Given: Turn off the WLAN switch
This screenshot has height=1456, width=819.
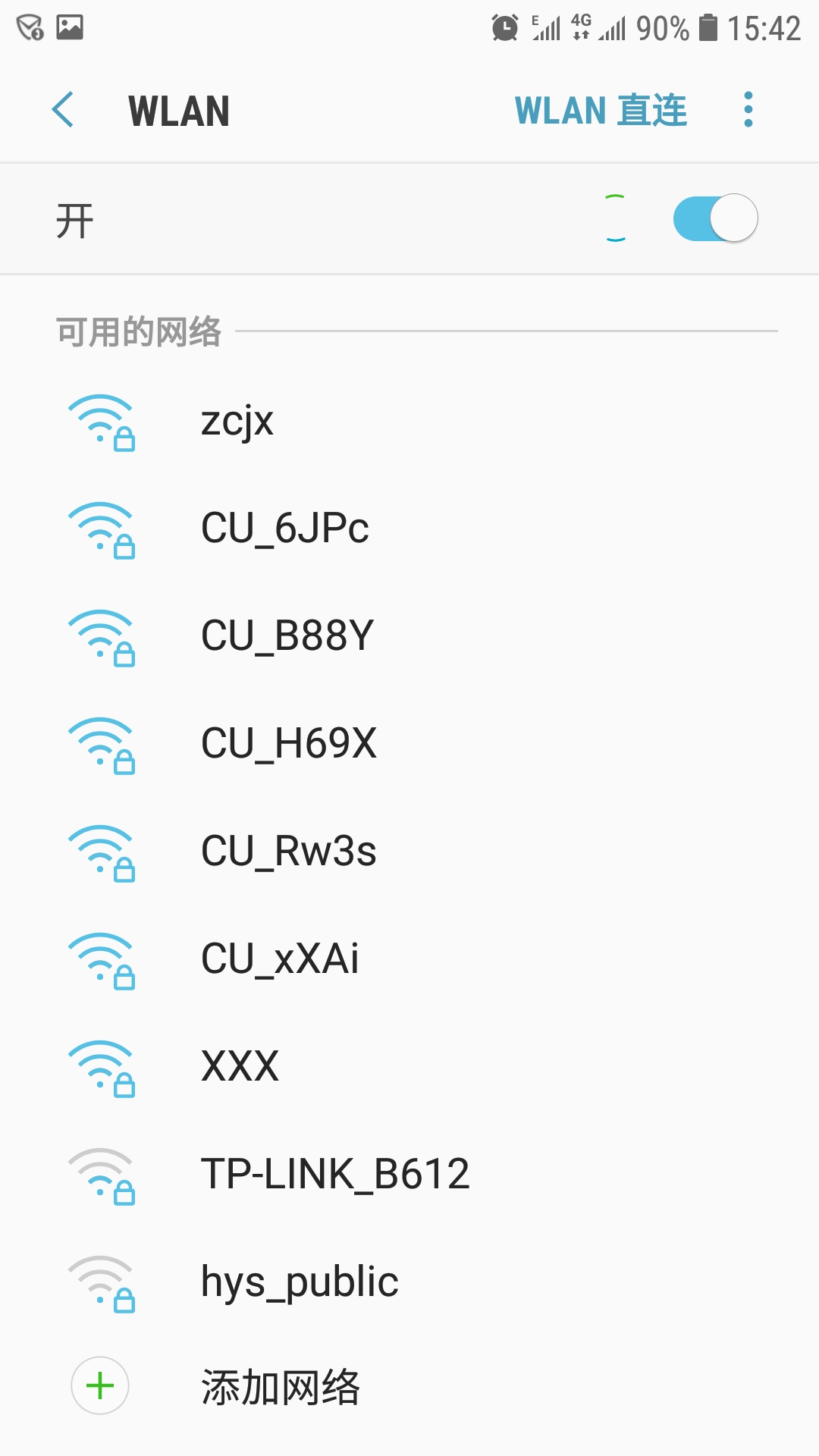Looking at the screenshot, I should [714, 219].
